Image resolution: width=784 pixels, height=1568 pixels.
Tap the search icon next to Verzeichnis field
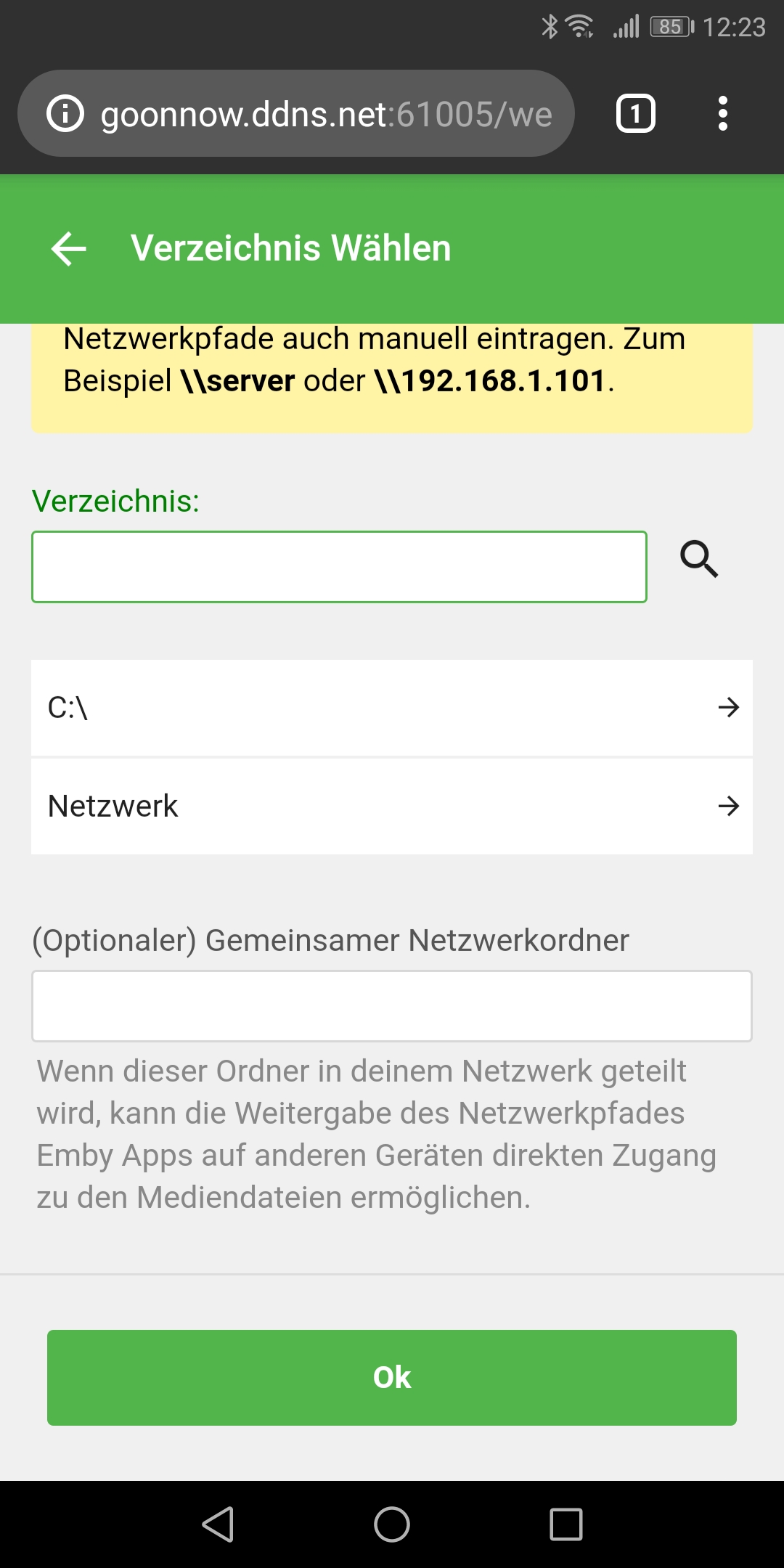[699, 559]
